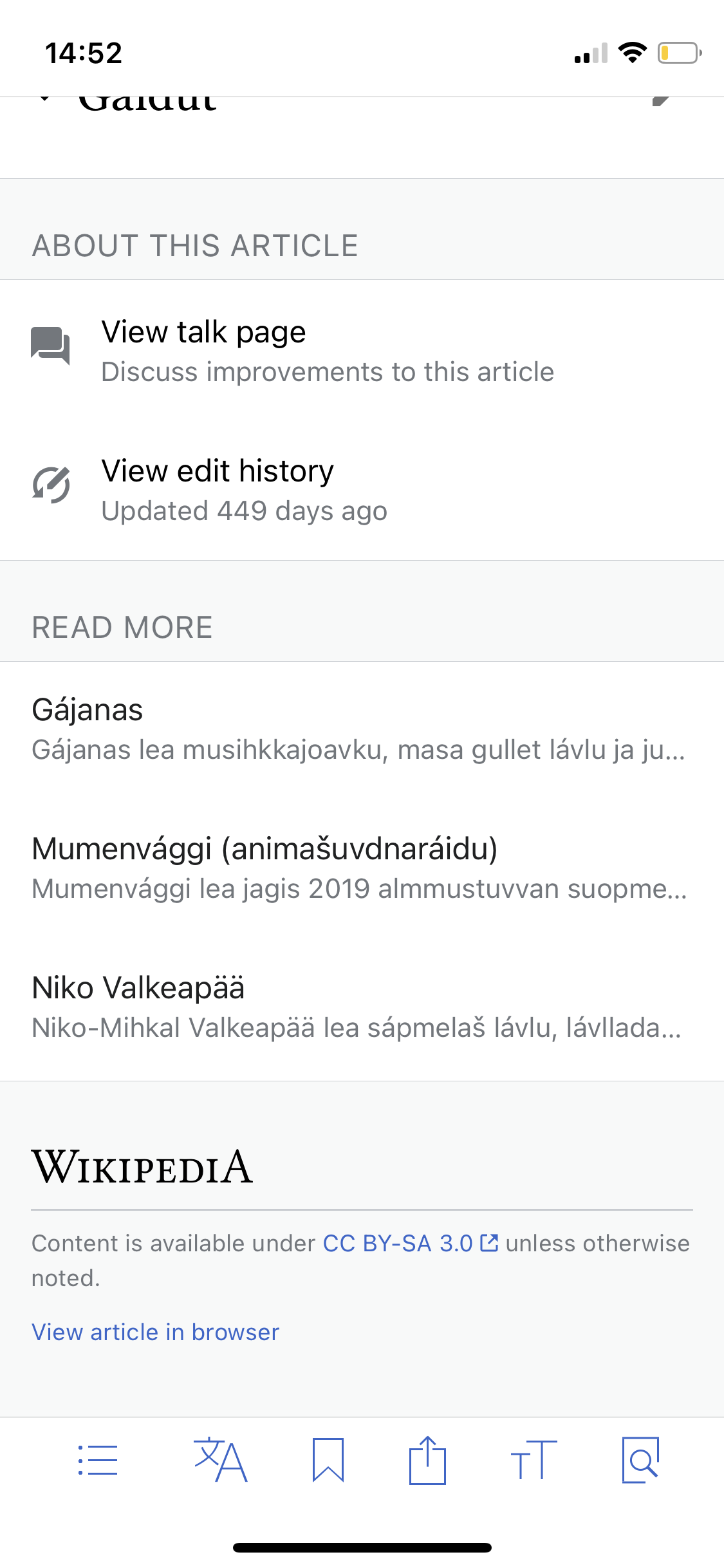
Task: Open View talk page
Action: [362, 351]
